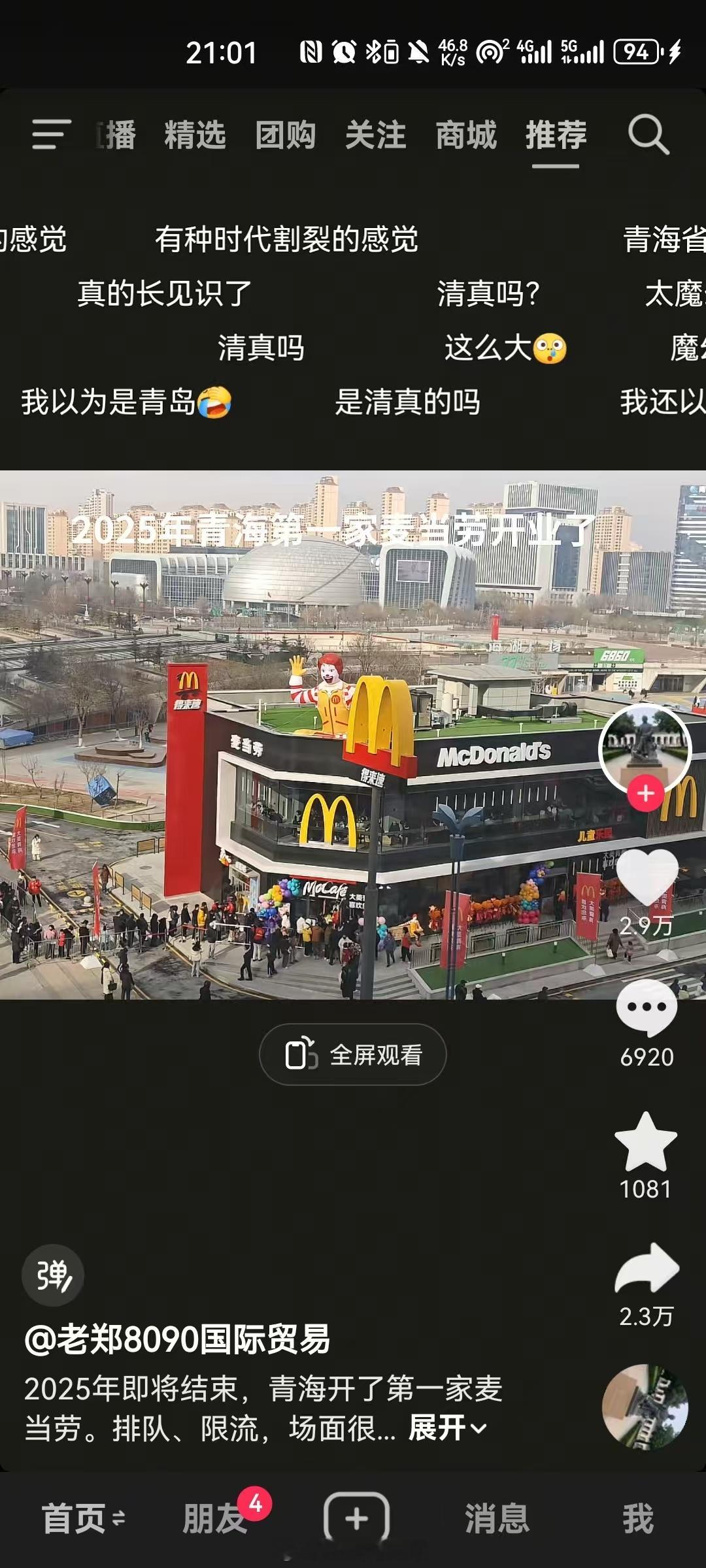This screenshot has height=1568, width=706.
Task: Switch to the 关注 tab
Action: pyautogui.click(x=377, y=135)
